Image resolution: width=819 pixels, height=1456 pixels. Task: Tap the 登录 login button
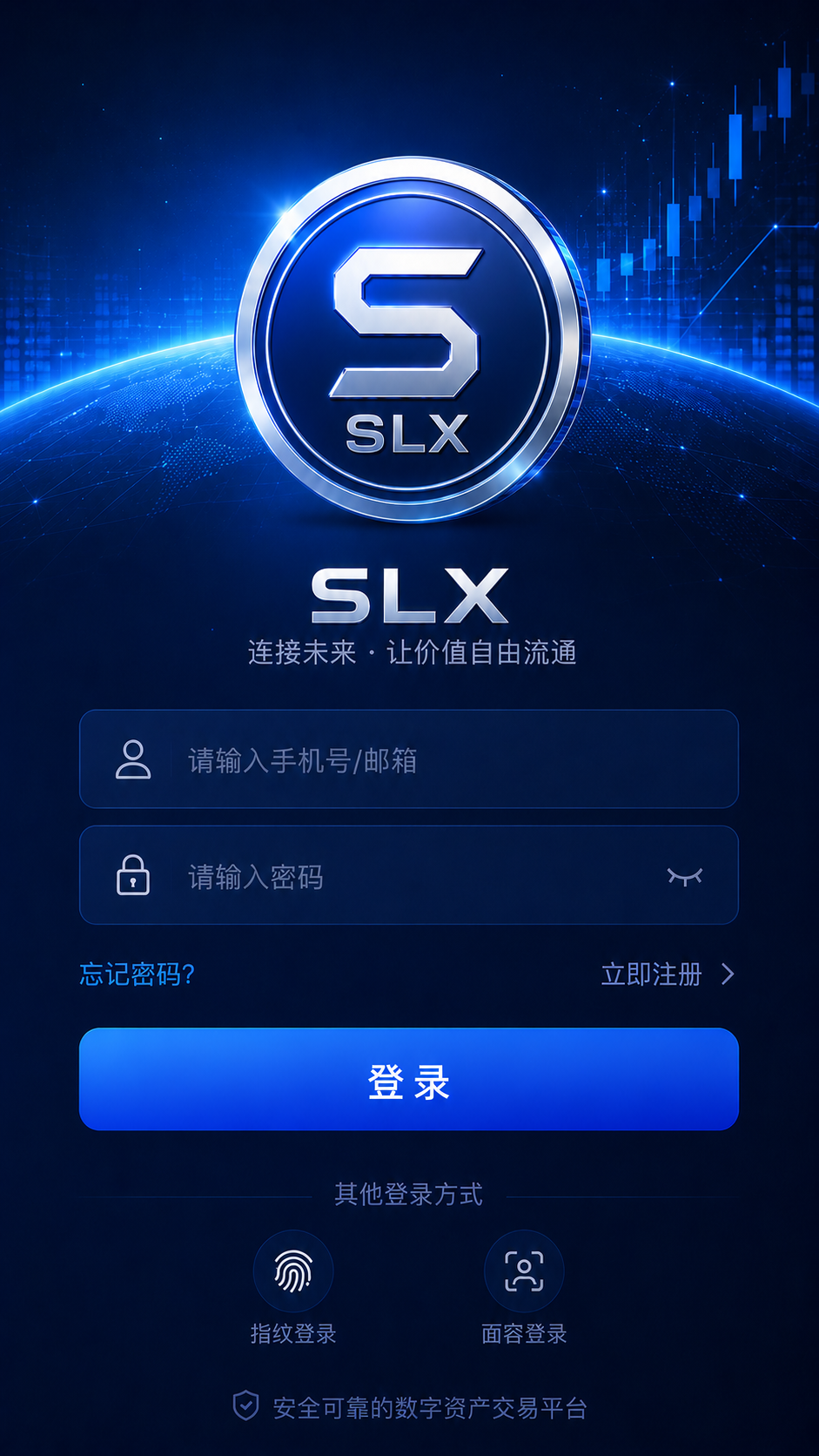(409, 1080)
